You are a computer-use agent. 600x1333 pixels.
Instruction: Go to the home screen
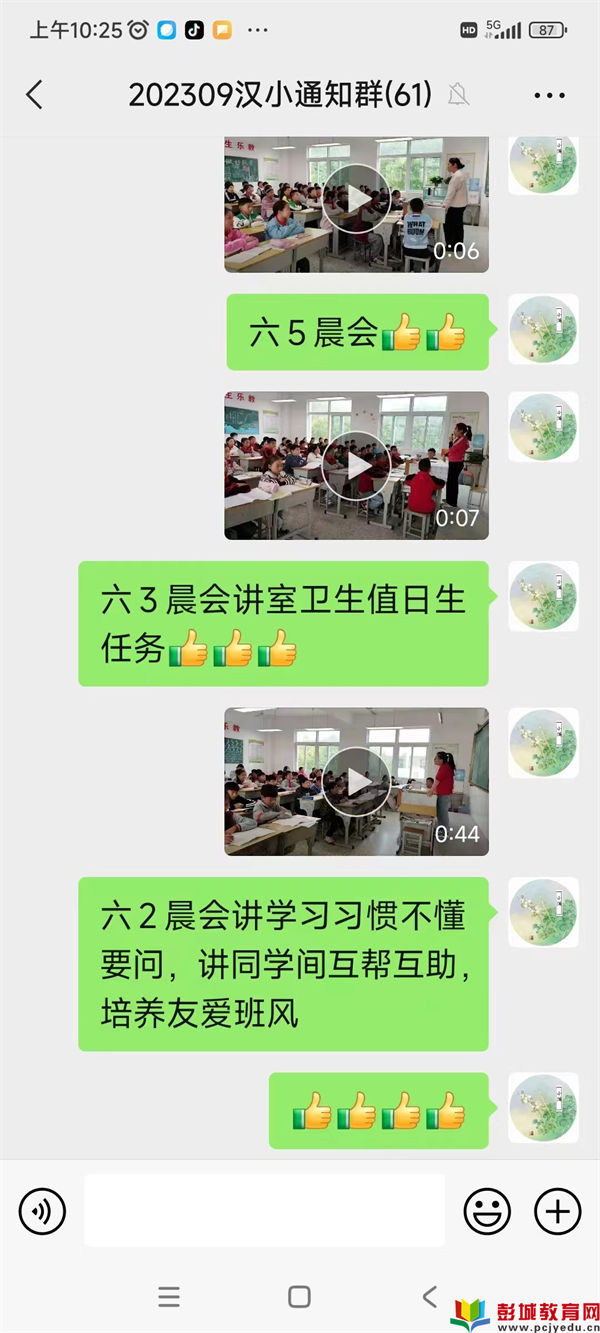[299, 1297]
